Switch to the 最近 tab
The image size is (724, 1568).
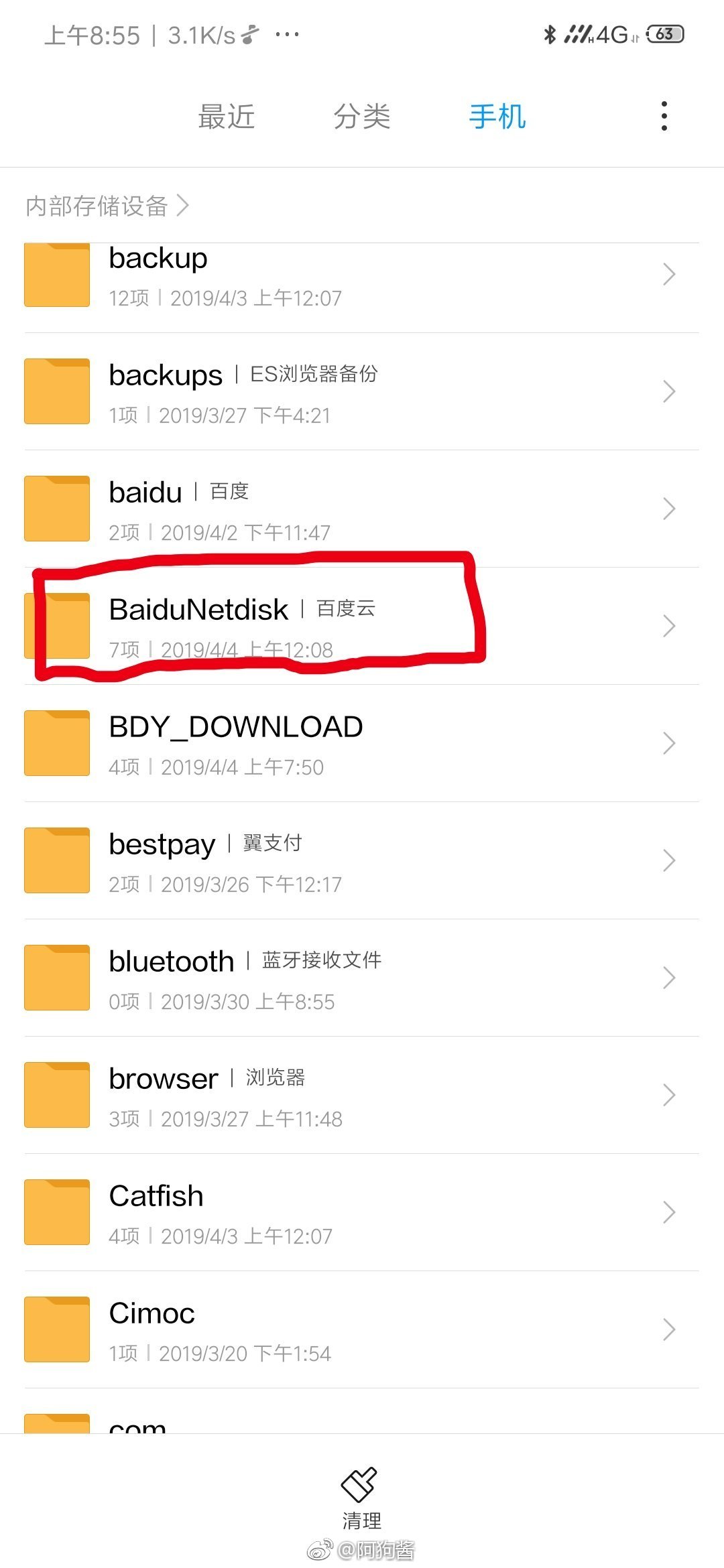click(227, 117)
